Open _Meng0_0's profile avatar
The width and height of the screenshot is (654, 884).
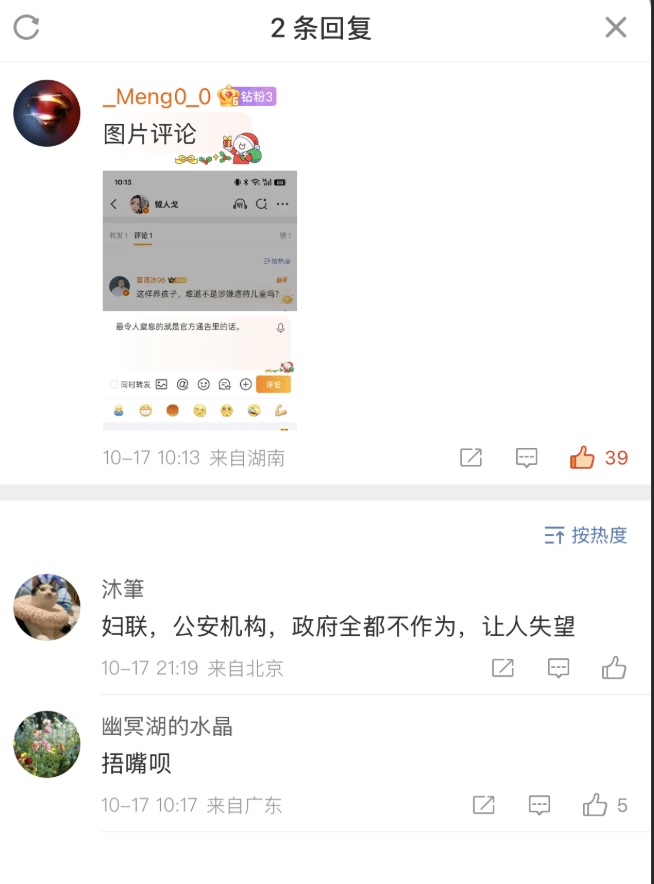point(47,113)
